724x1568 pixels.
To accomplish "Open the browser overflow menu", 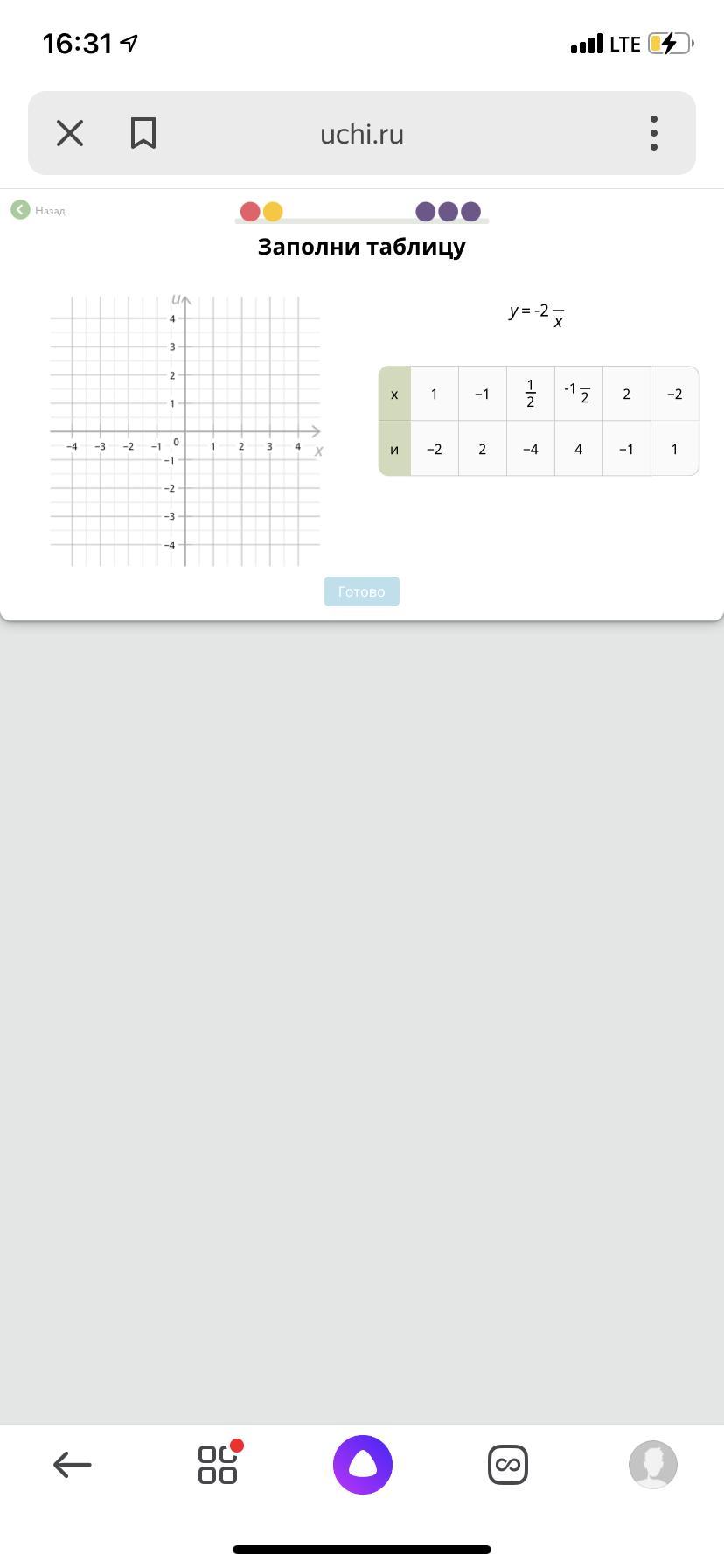I will (x=654, y=133).
